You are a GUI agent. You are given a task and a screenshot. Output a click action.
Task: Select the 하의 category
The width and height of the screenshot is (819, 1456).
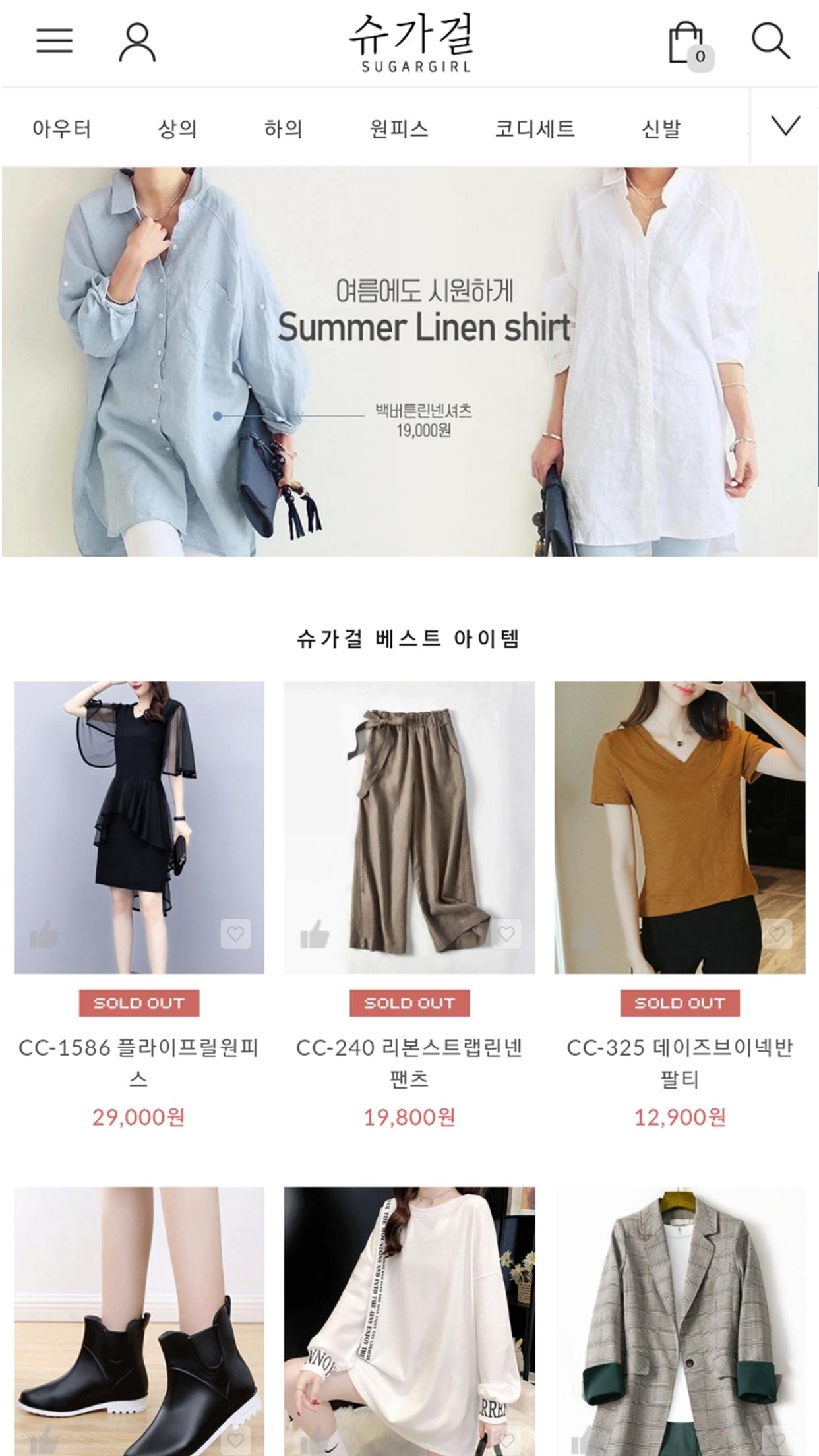pos(284,129)
